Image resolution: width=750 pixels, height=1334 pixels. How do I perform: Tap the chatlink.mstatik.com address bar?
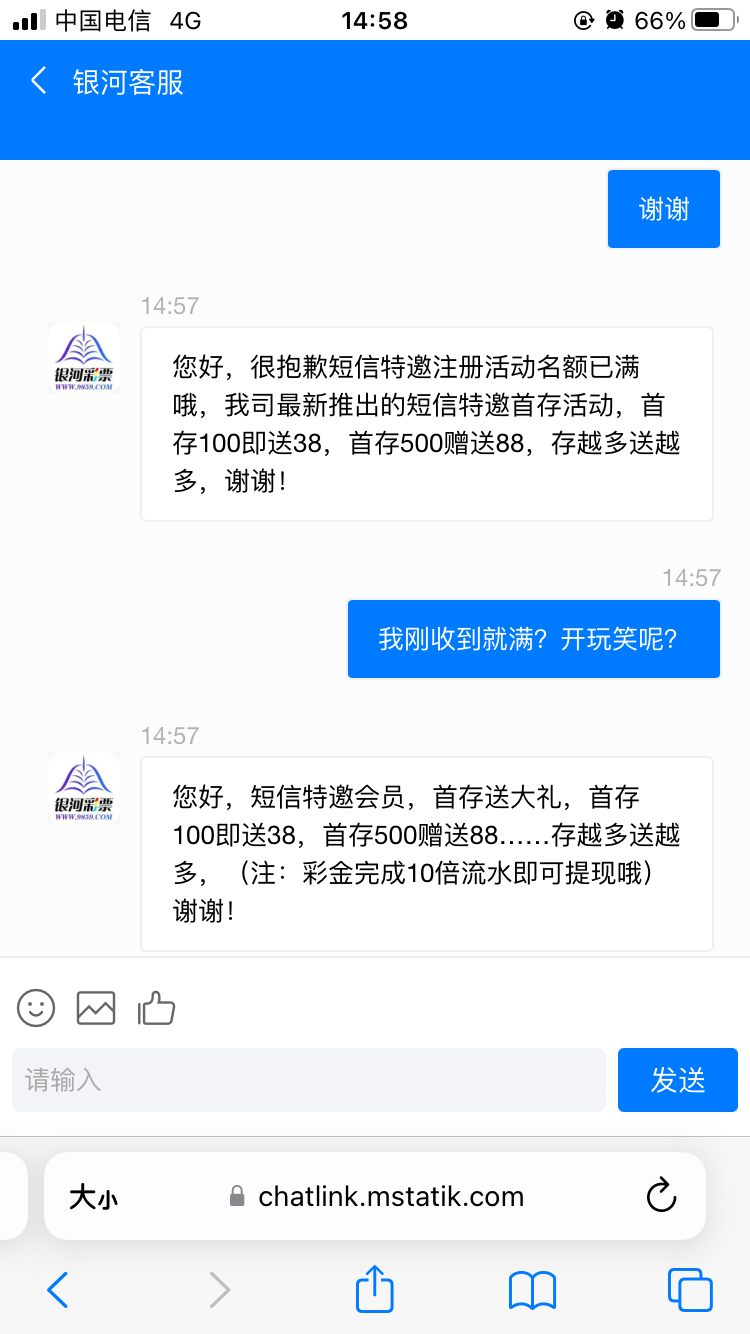390,1197
